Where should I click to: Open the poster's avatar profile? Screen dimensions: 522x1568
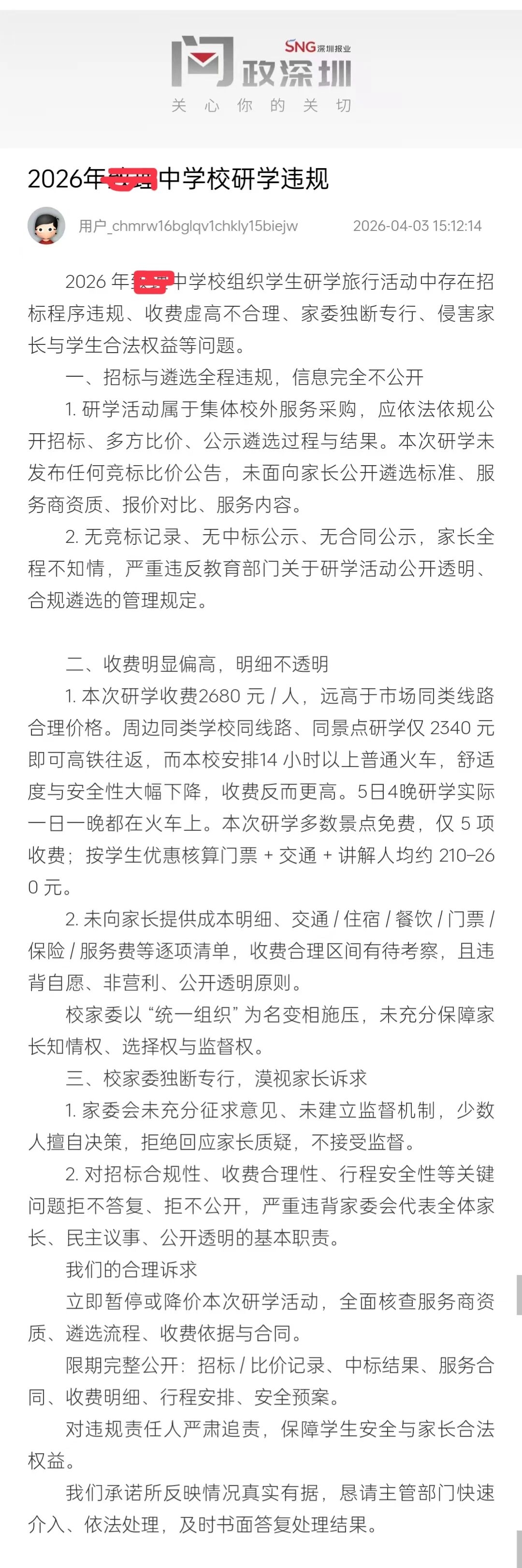(x=46, y=226)
